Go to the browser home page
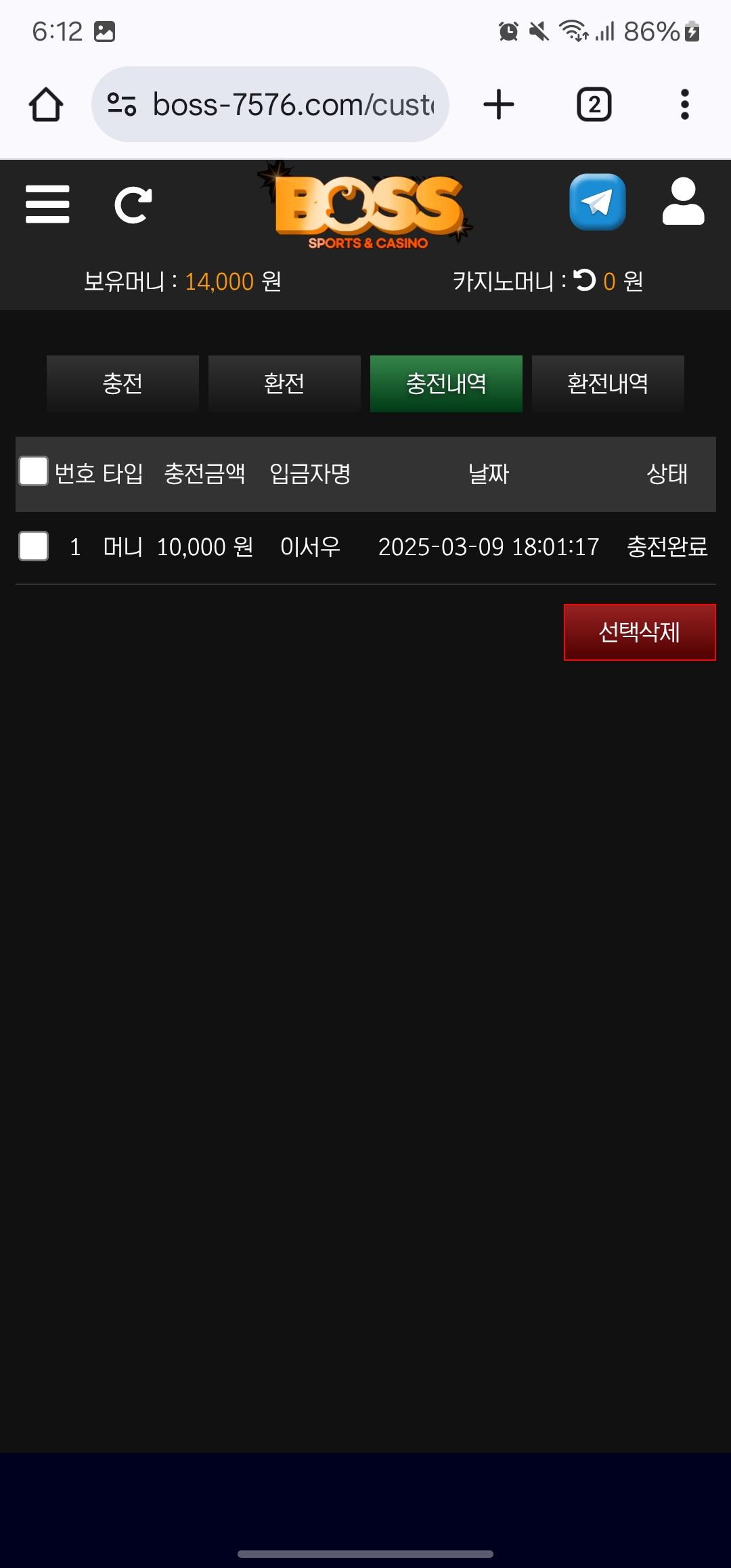Image resolution: width=731 pixels, height=1568 pixels. pyautogui.click(x=46, y=105)
